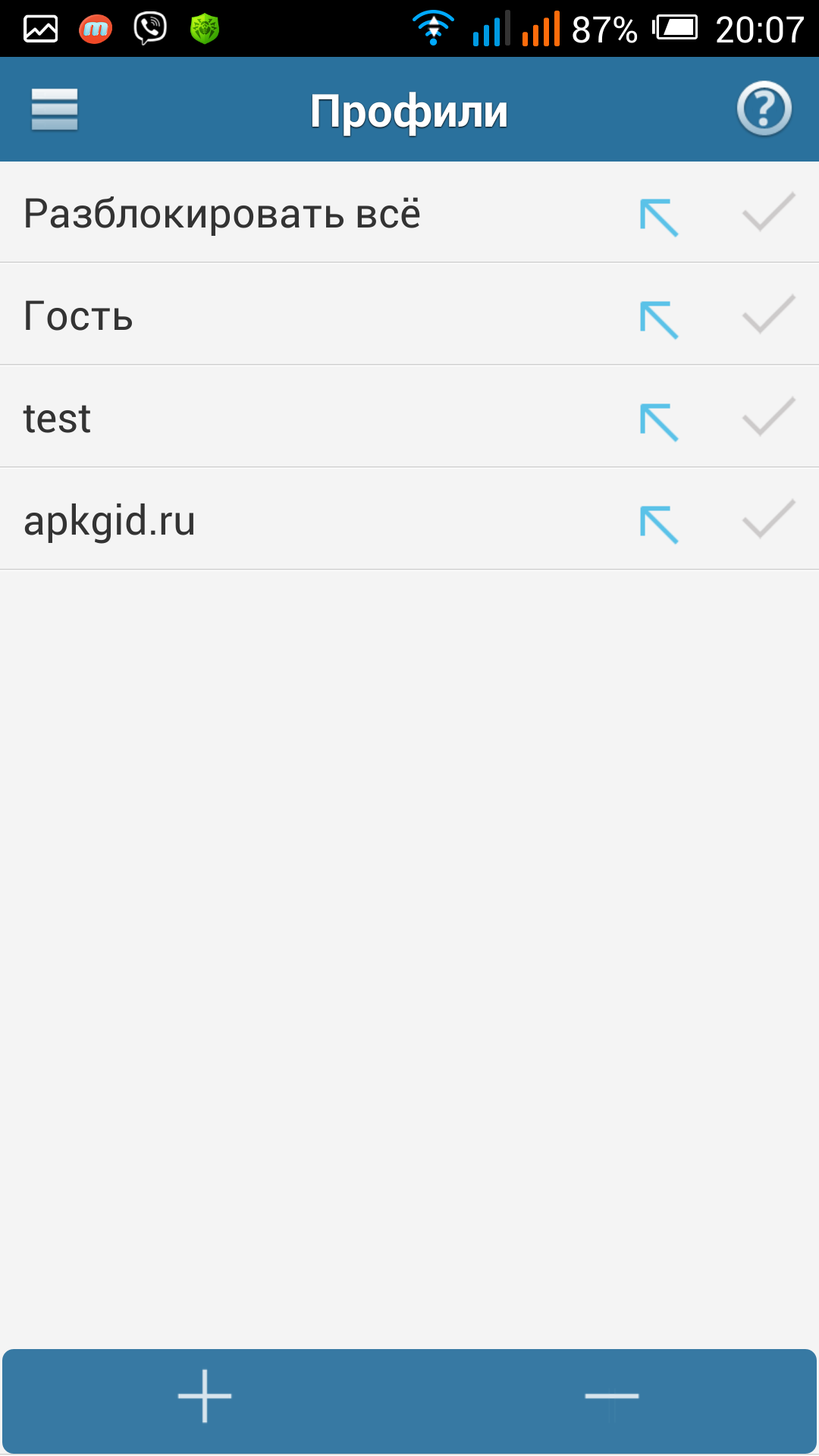
Task: Add a new profile with plus button
Action: 205,1395
